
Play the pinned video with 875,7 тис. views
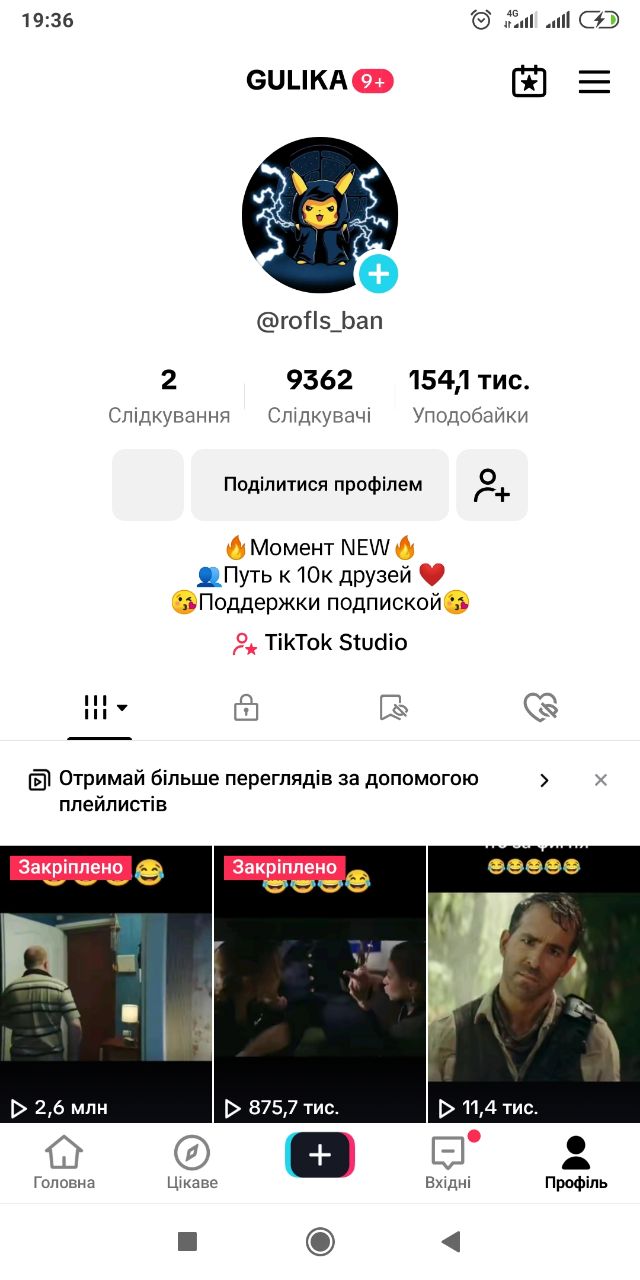click(320, 985)
